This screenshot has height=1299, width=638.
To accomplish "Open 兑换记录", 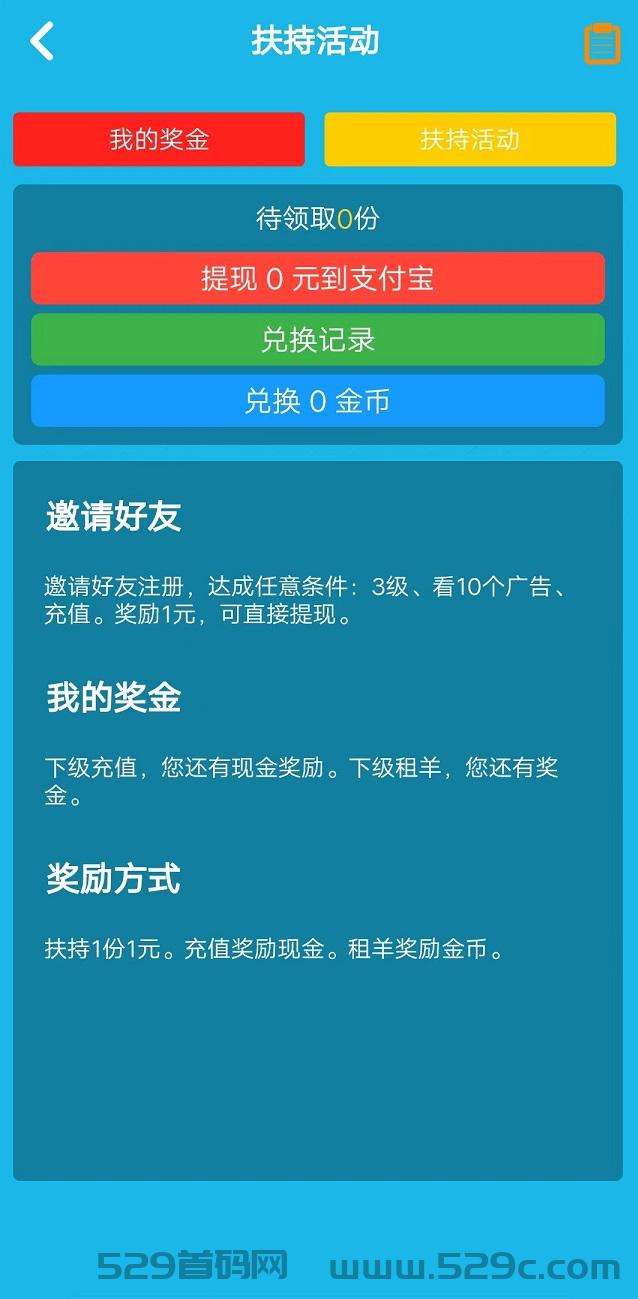I will point(318,340).
